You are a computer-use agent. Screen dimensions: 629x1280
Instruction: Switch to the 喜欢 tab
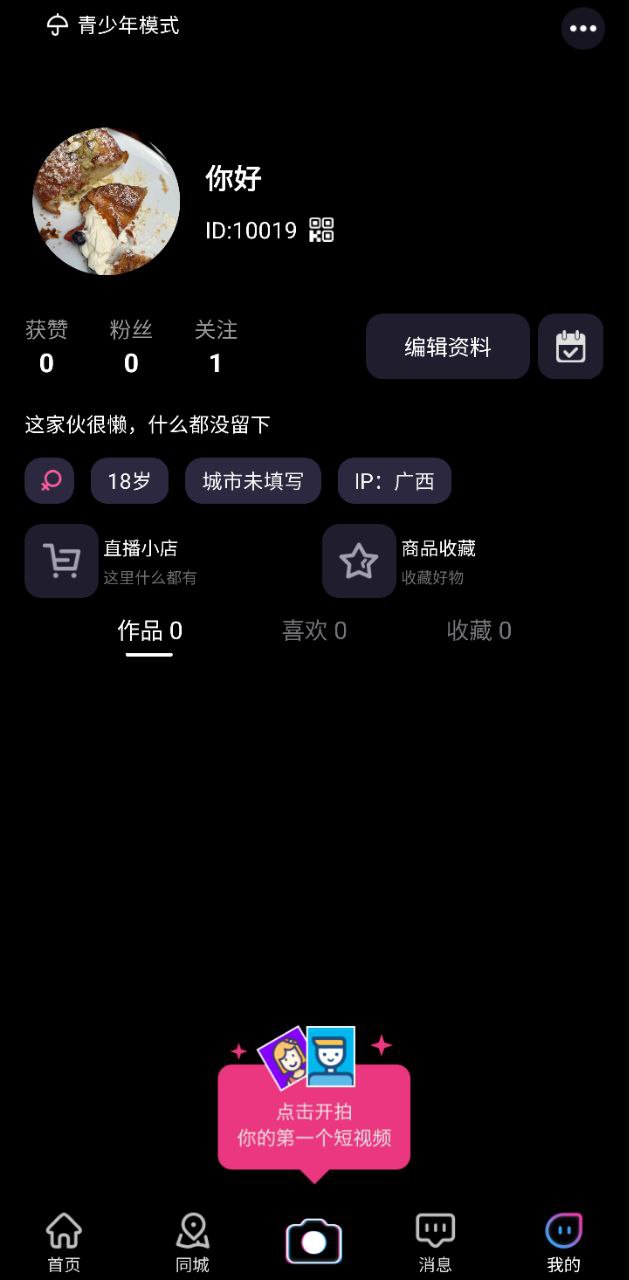314,631
